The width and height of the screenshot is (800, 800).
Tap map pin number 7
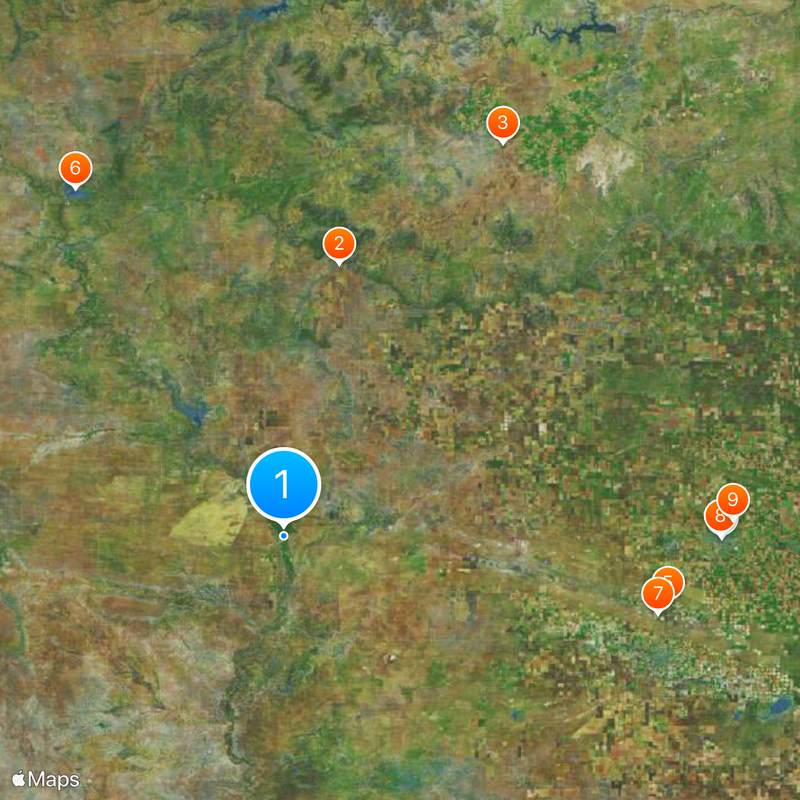tap(656, 594)
